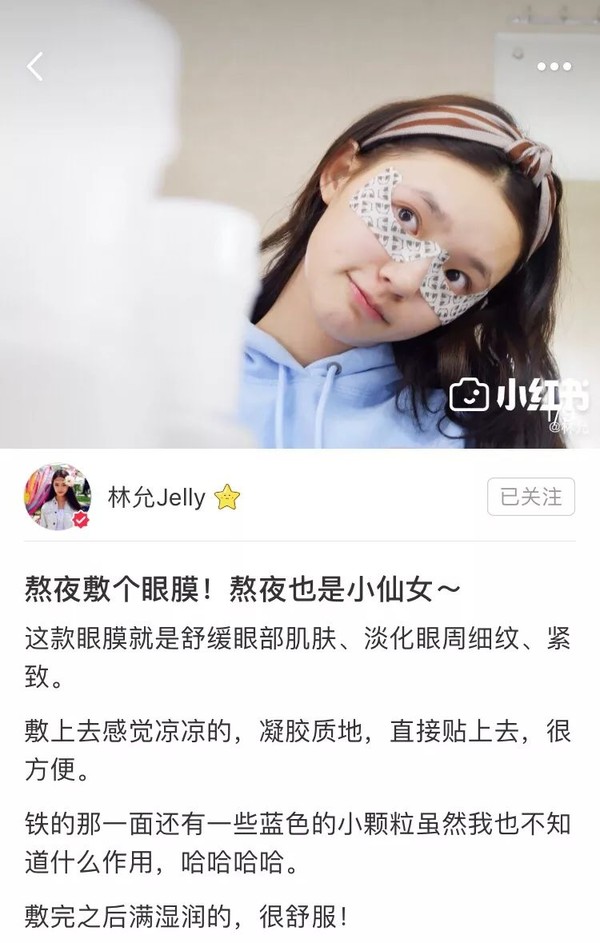Open the three-dot overflow menu
Image resolution: width=600 pixels, height=943 pixels.
click(x=553, y=67)
